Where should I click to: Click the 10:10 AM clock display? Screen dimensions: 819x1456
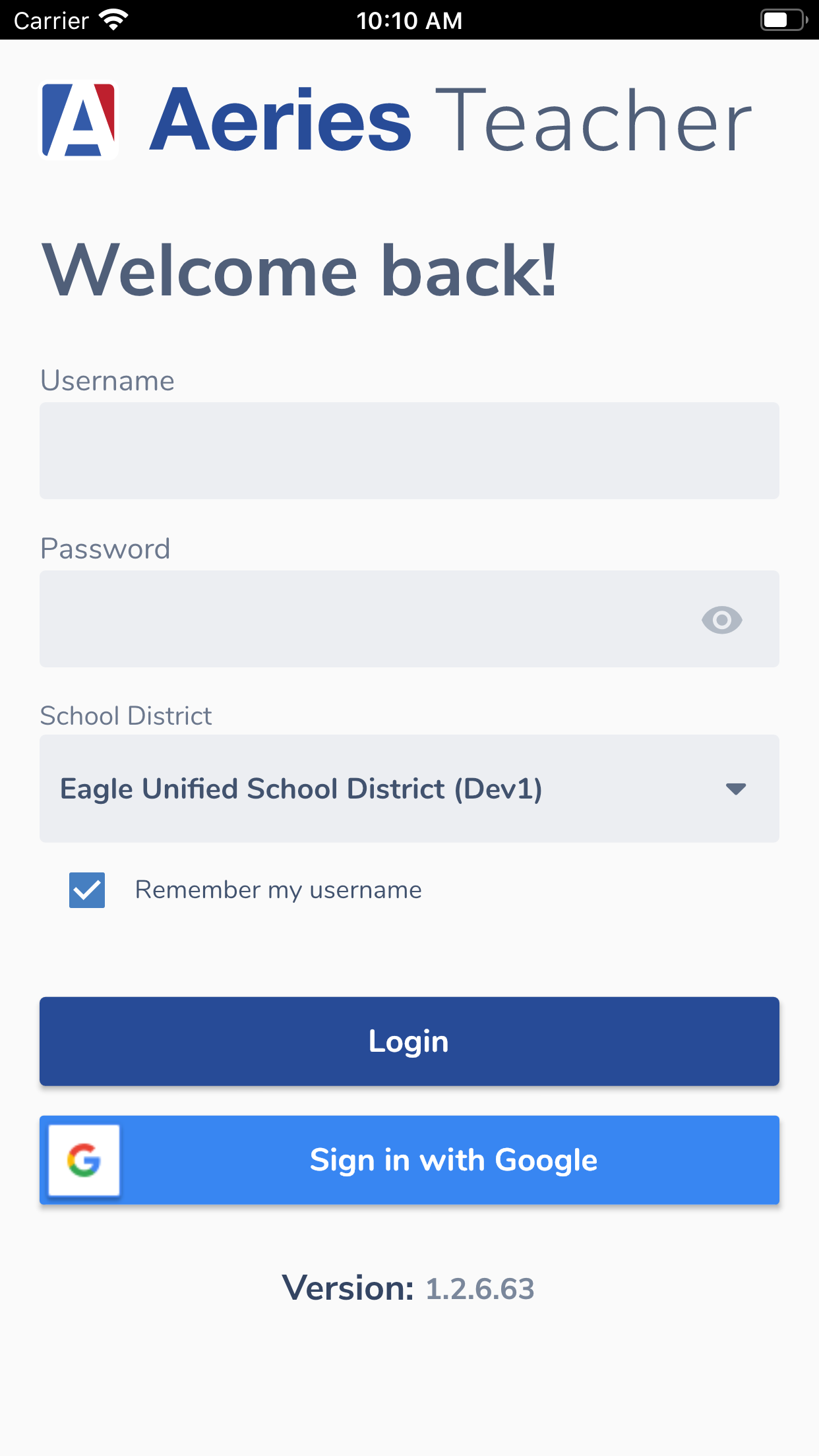[409, 19]
